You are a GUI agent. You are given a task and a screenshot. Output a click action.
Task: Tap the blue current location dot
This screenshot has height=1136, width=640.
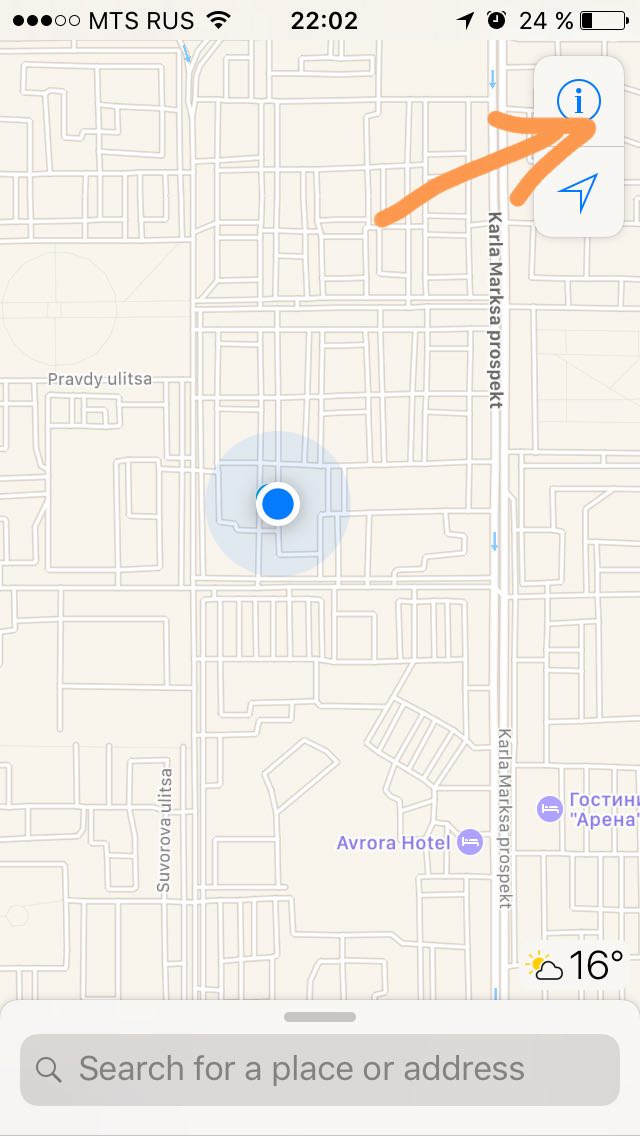pos(278,504)
